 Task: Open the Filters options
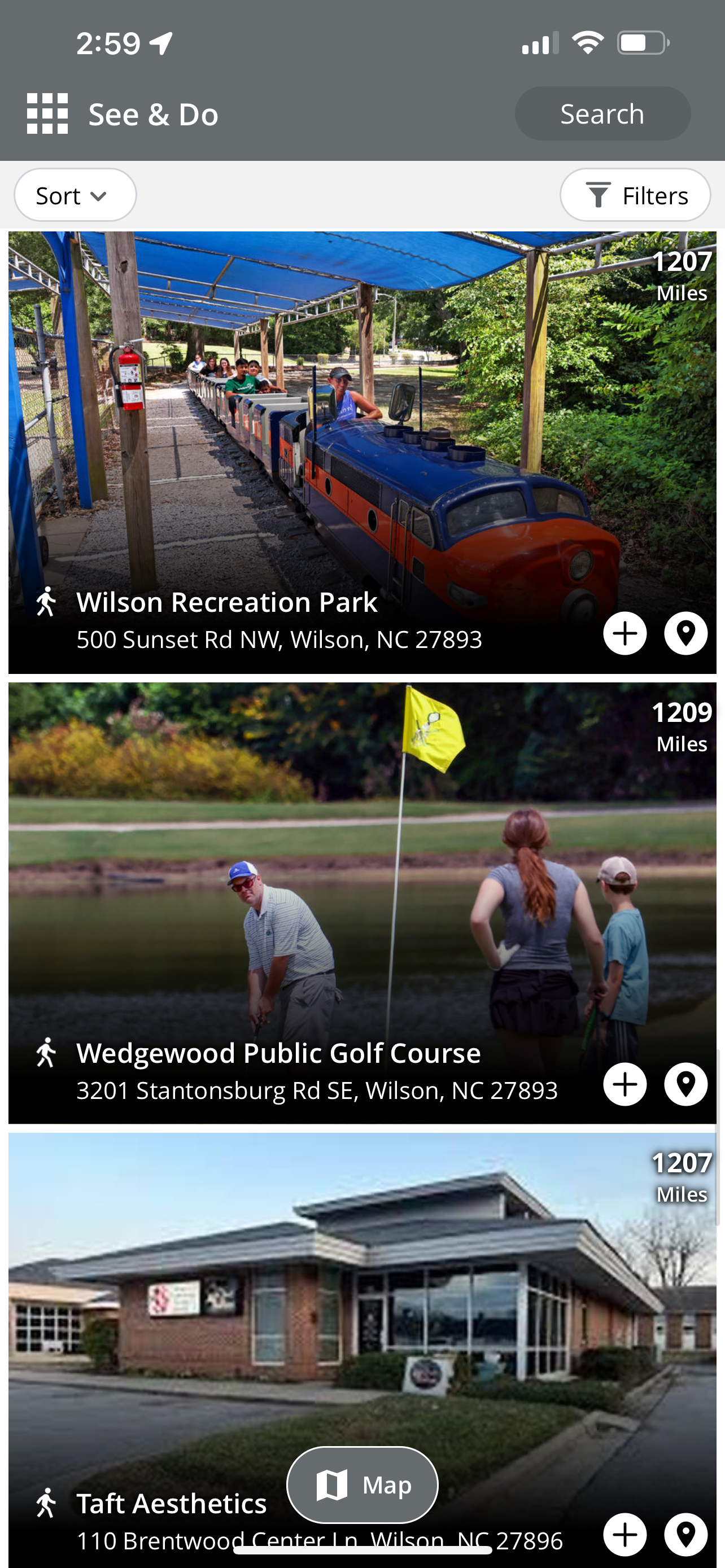(x=635, y=195)
